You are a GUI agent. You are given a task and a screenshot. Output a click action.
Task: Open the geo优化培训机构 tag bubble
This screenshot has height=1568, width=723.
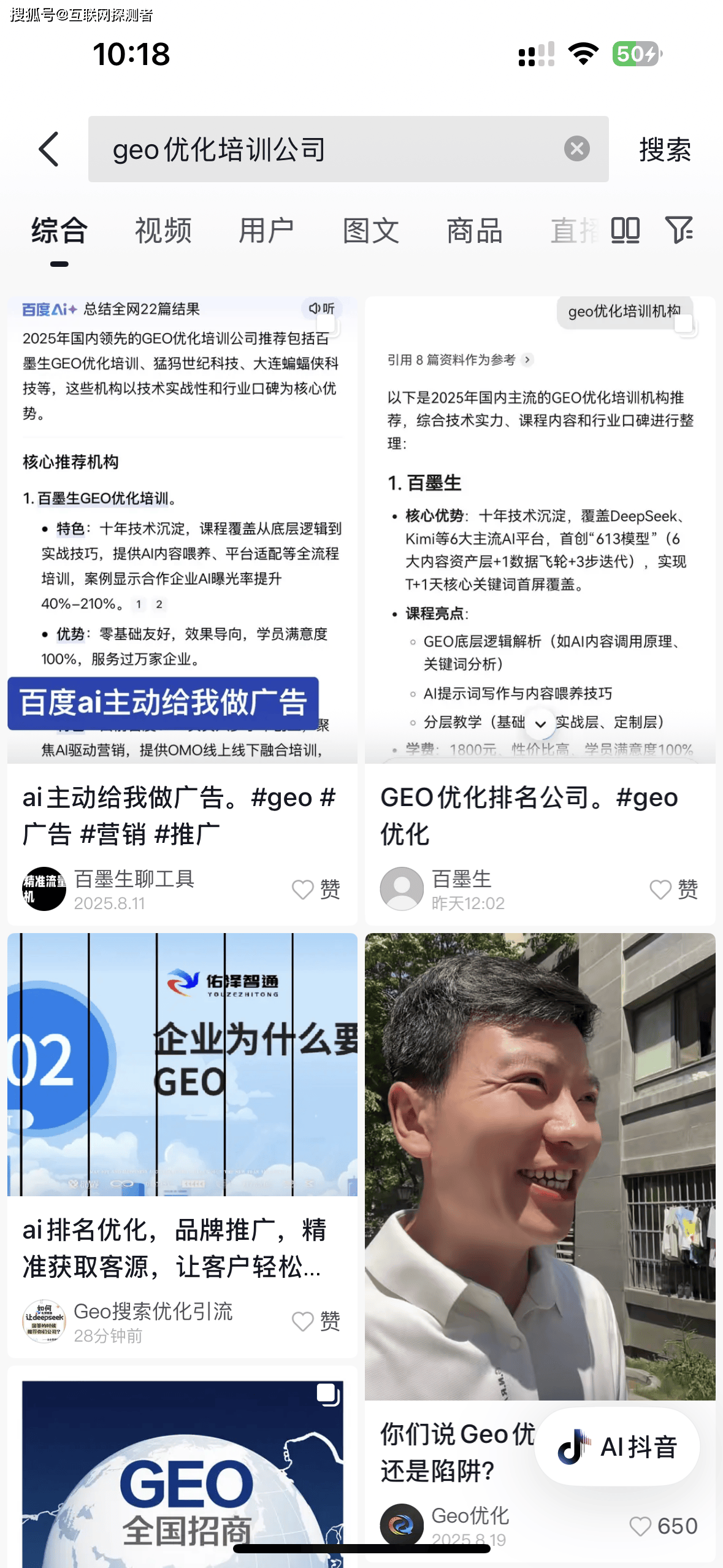click(622, 310)
